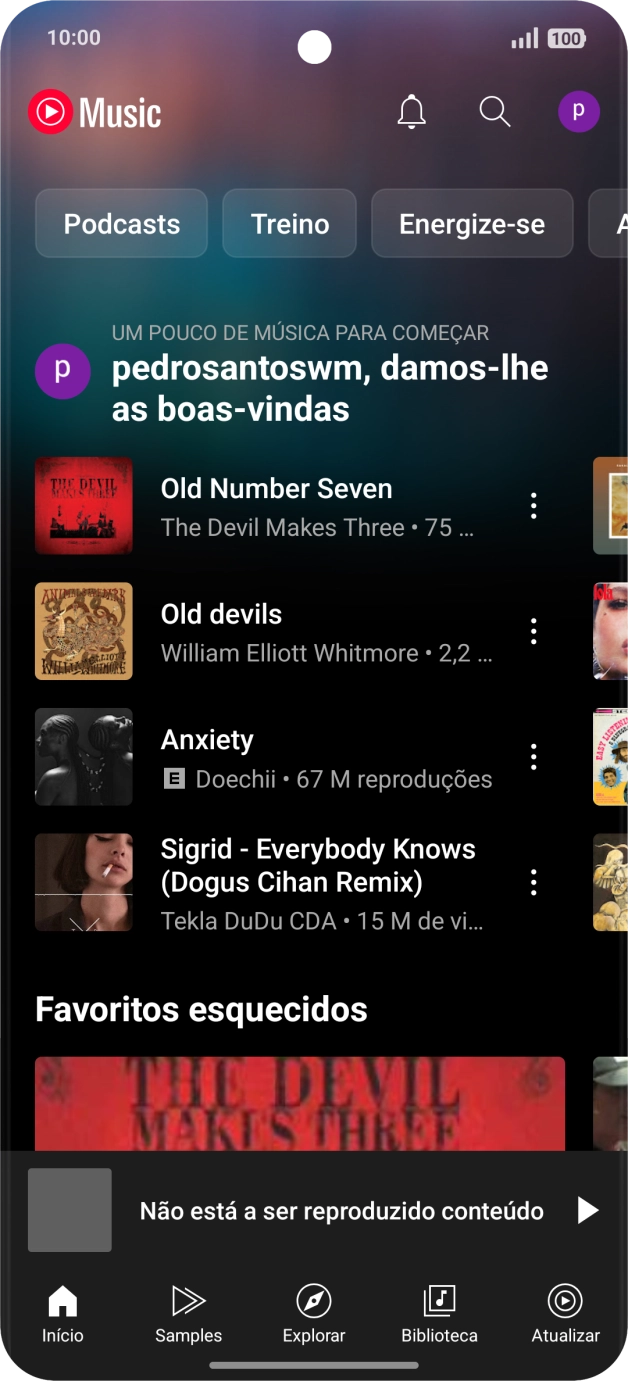Open the notifications bell
This screenshot has width=628, height=1381.
point(411,112)
